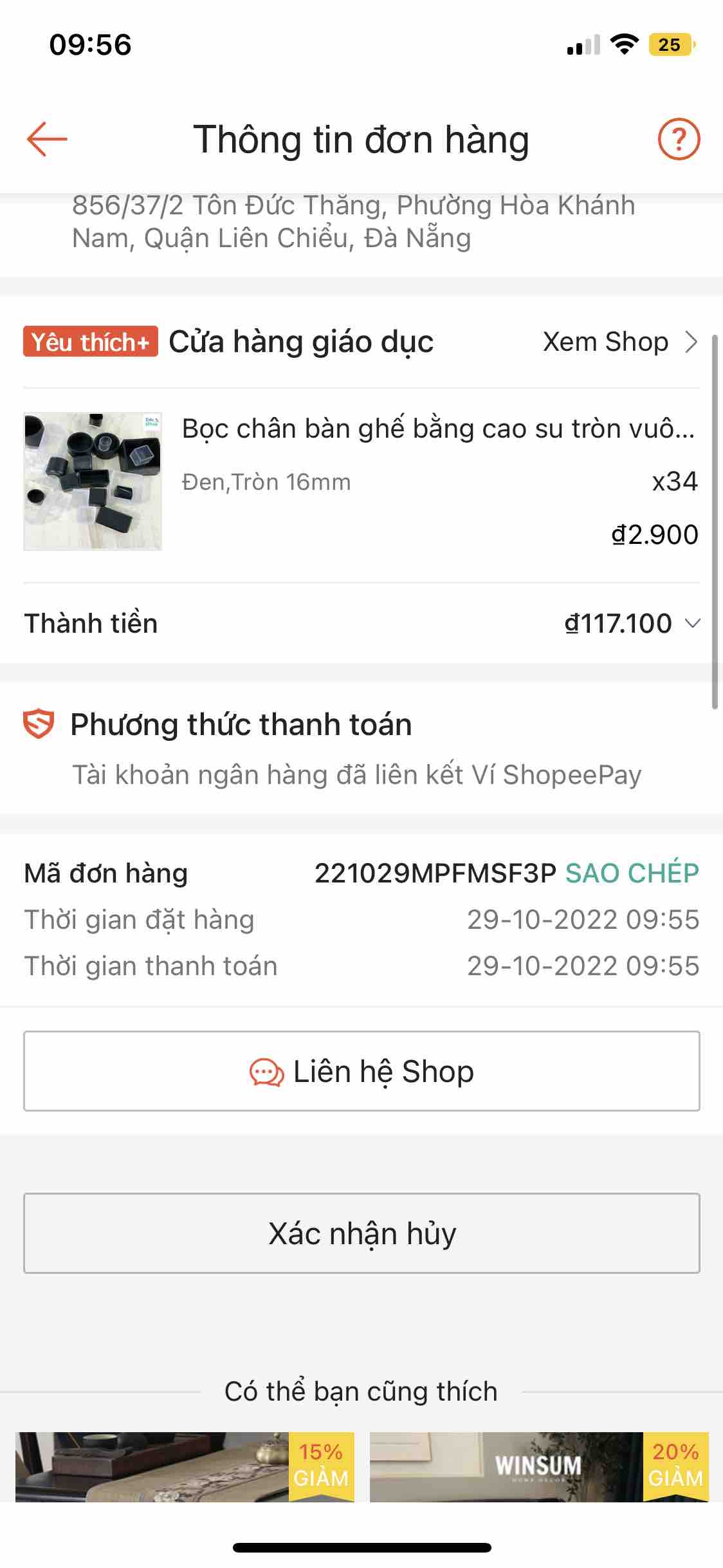Go back using the orange arrow
Screen dimensions: 723x1568
pyautogui.click(x=47, y=139)
